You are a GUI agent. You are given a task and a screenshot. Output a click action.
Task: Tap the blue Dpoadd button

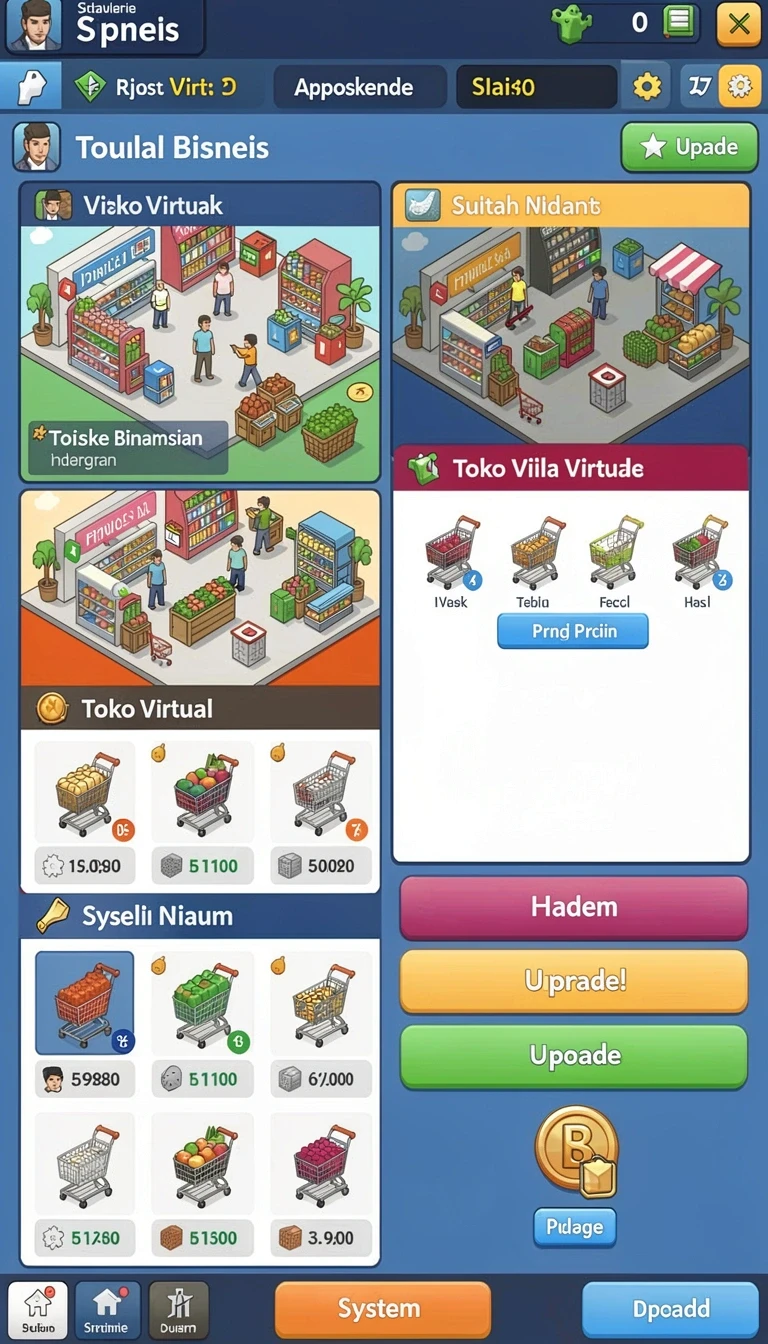(671, 1309)
